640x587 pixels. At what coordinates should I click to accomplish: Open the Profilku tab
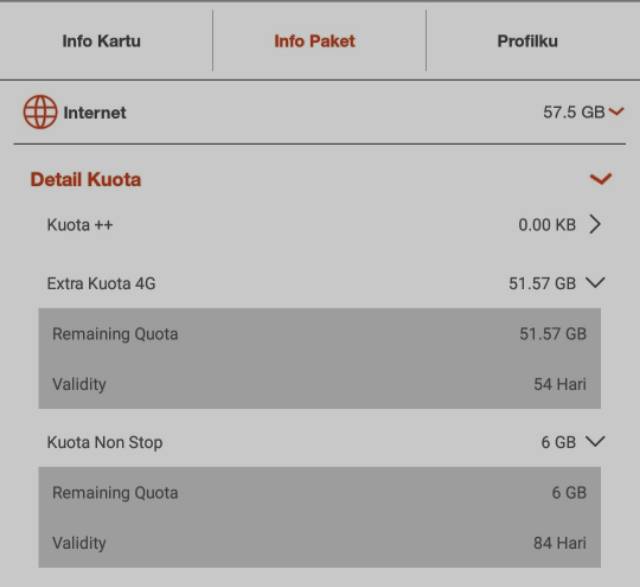coord(527,41)
